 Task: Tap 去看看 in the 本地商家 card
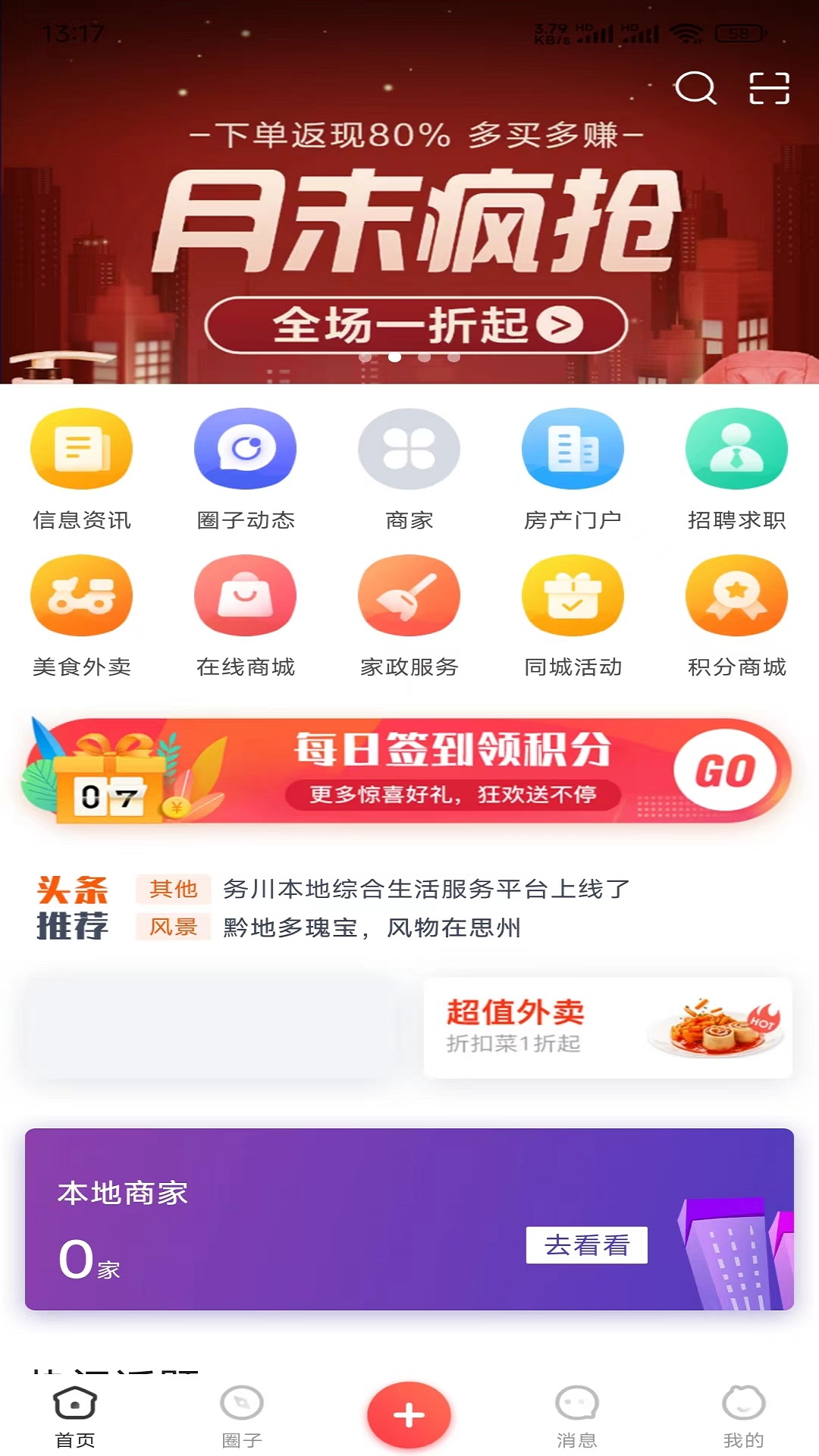pos(586,1245)
